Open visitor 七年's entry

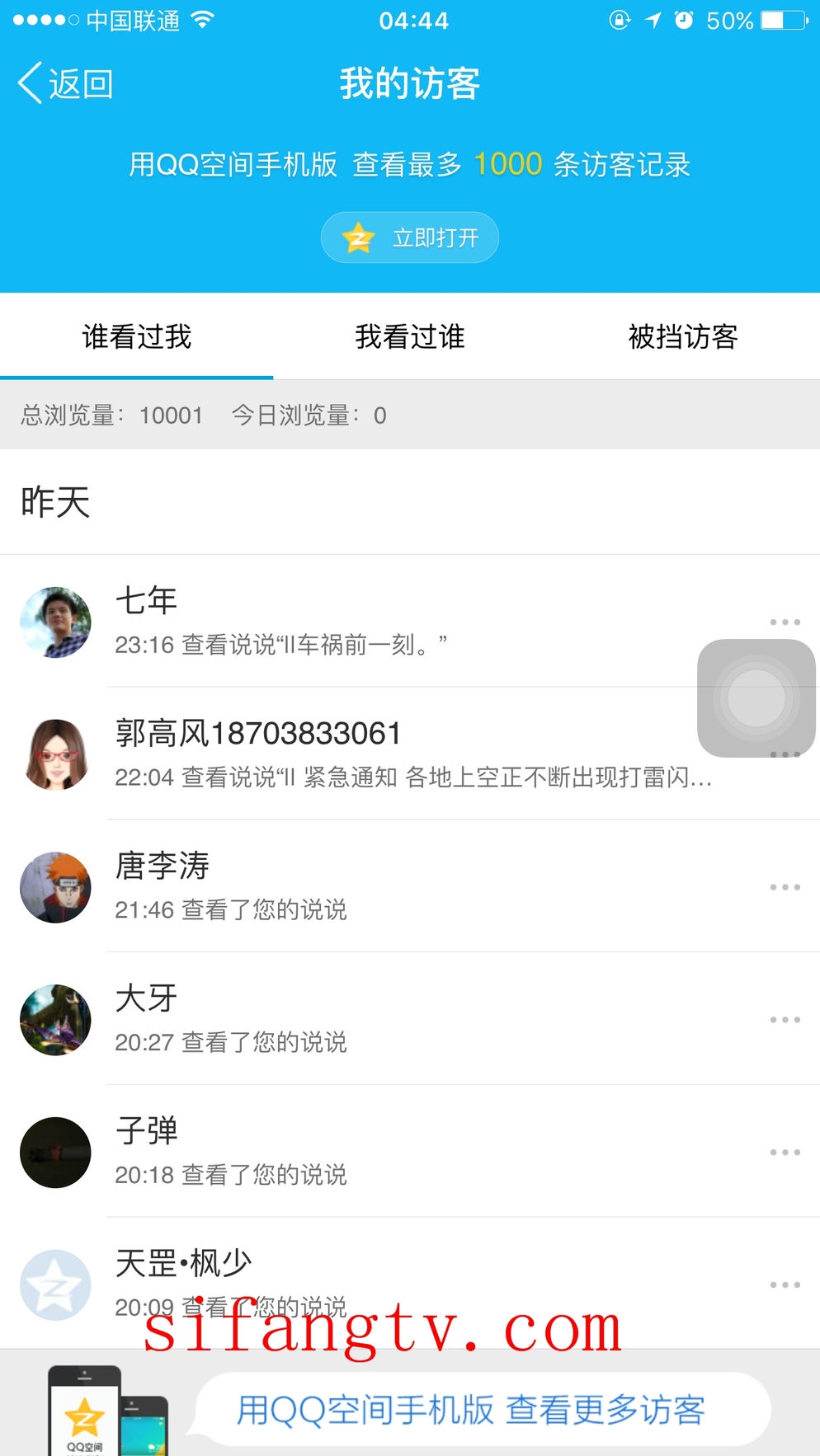330,622
